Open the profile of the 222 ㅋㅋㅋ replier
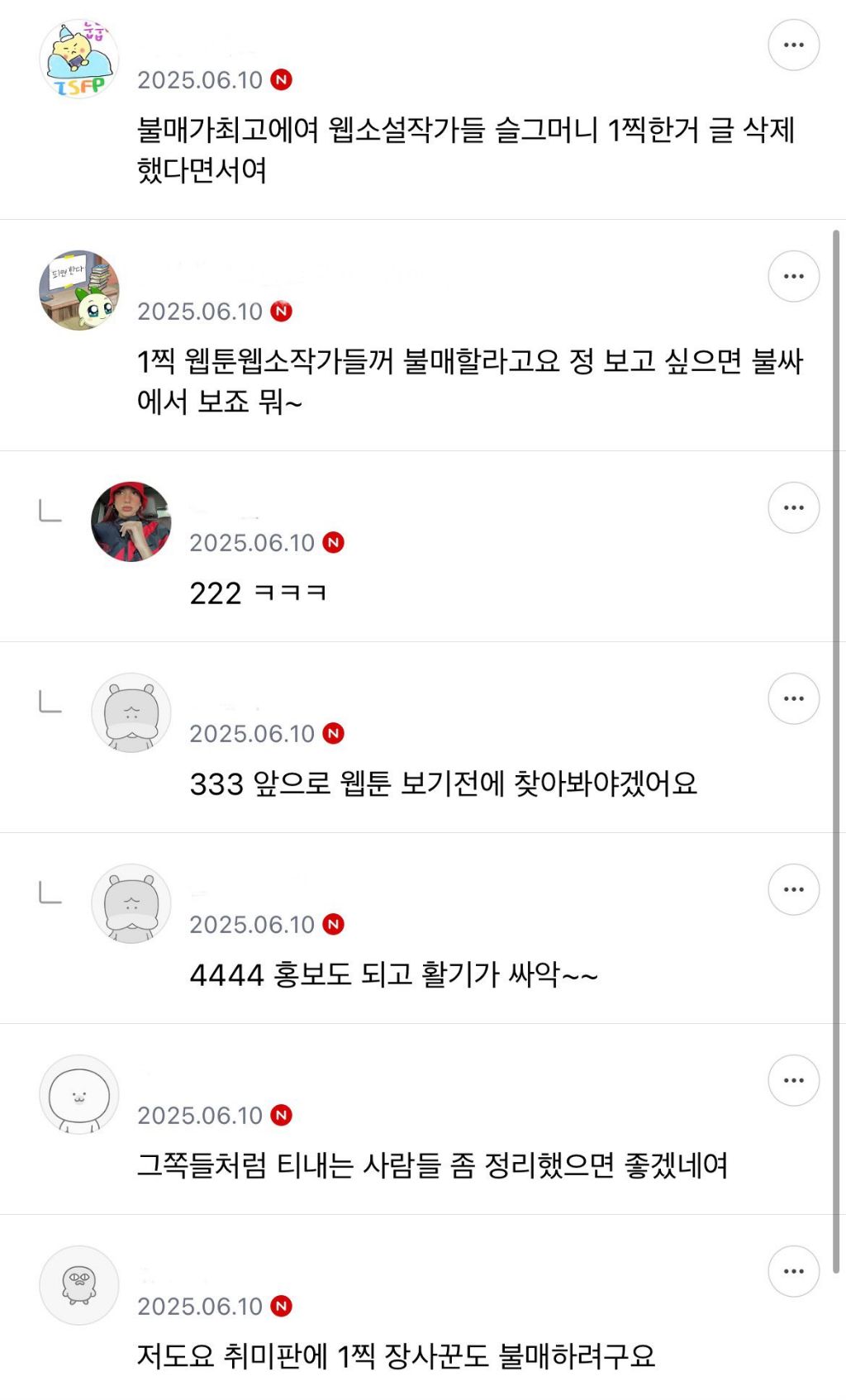Viewport: 846px width, 1400px height. coord(131,521)
